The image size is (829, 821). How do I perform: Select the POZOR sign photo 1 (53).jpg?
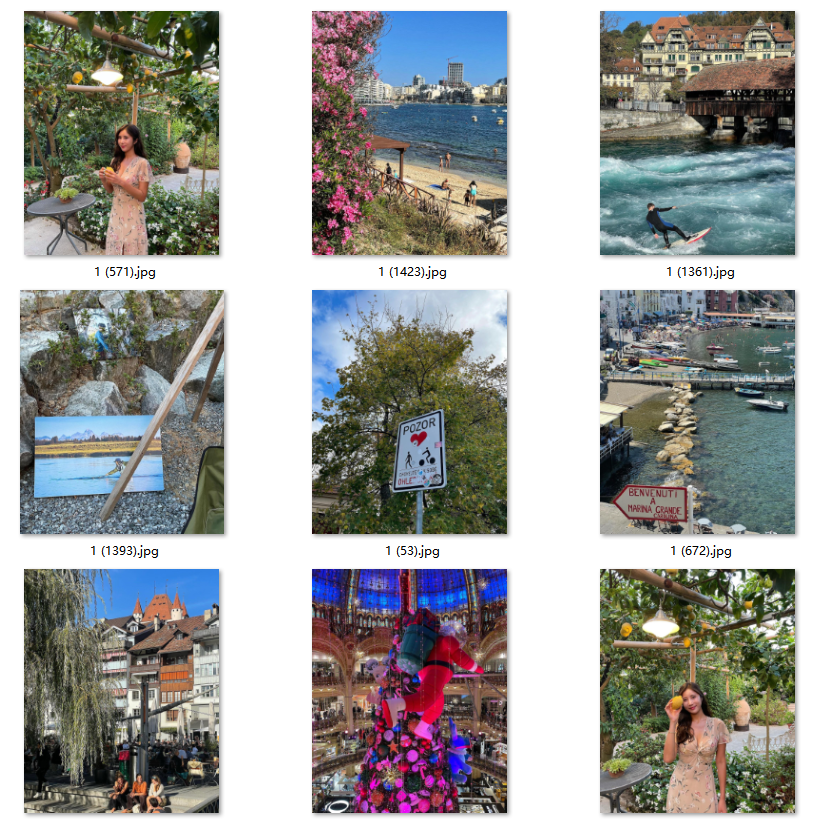point(409,412)
